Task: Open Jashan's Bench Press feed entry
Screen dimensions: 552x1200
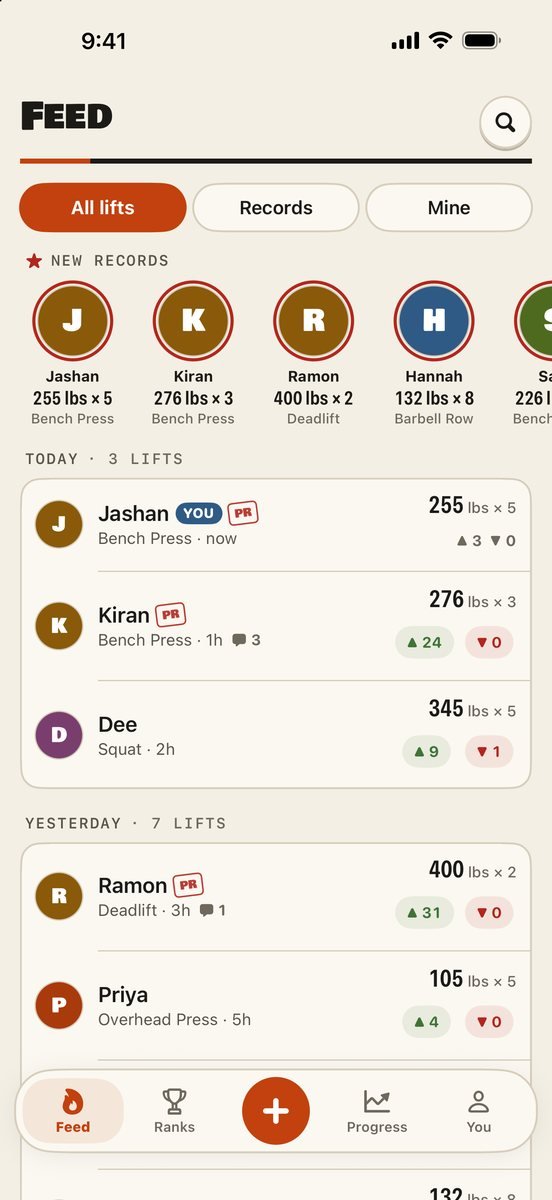Action: (x=276, y=525)
